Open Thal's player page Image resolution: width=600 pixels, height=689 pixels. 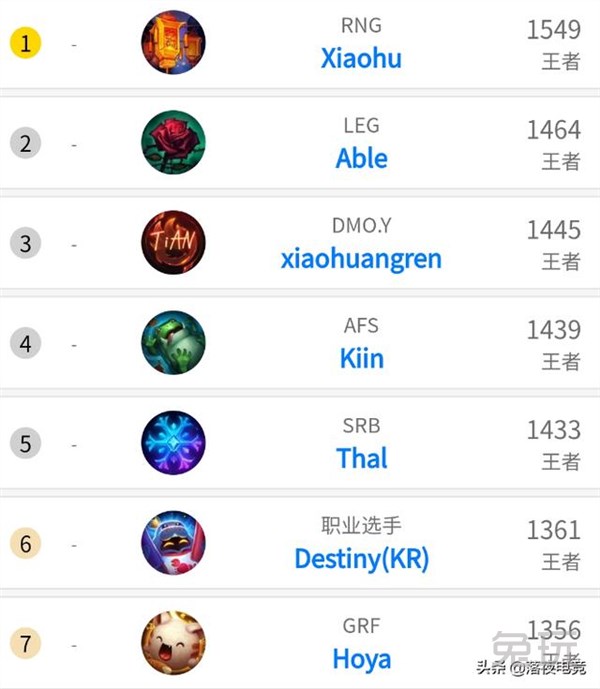tap(361, 459)
